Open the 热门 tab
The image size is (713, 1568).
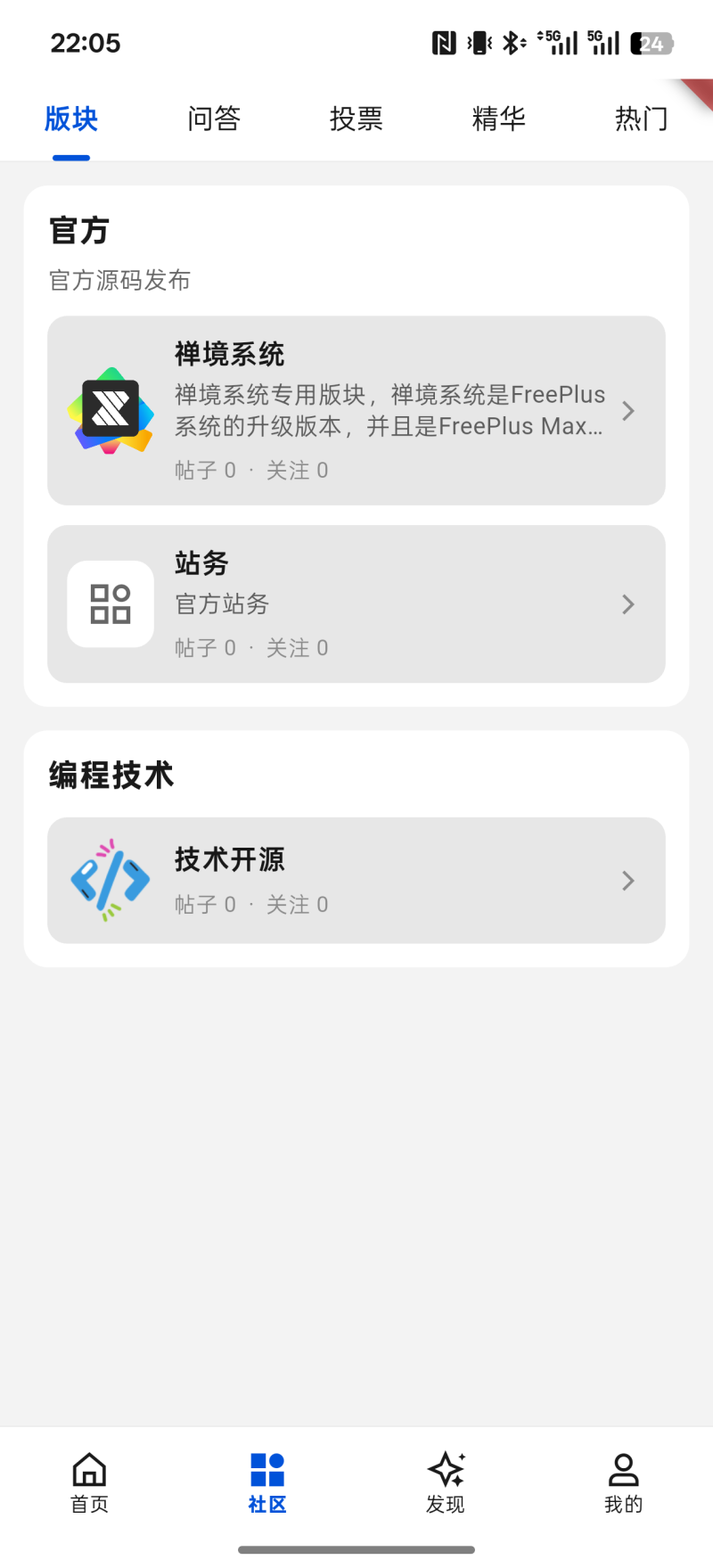pyautogui.click(x=641, y=119)
